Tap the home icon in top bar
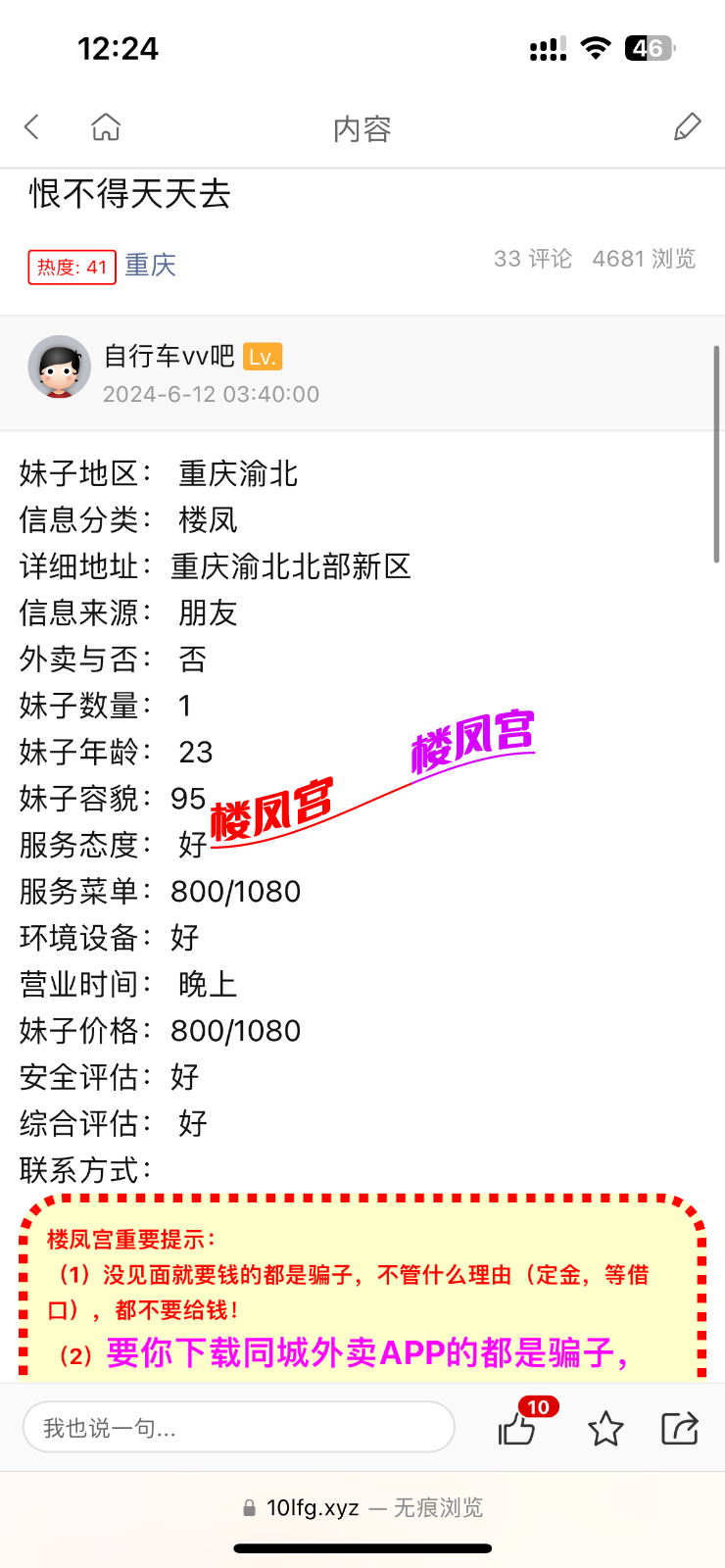 pos(106,126)
